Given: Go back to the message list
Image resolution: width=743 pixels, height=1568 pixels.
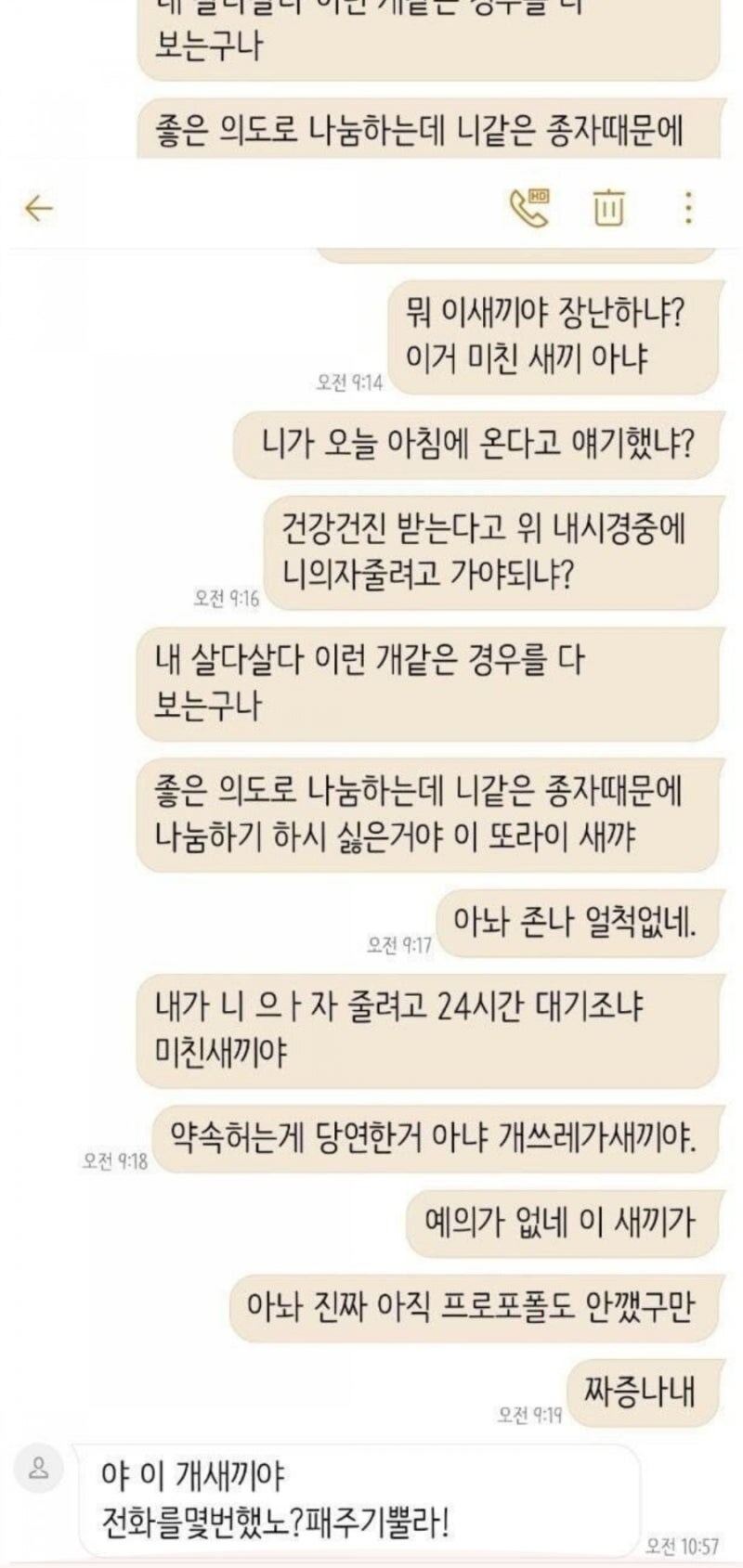Looking at the screenshot, I should click(x=38, y=209).
